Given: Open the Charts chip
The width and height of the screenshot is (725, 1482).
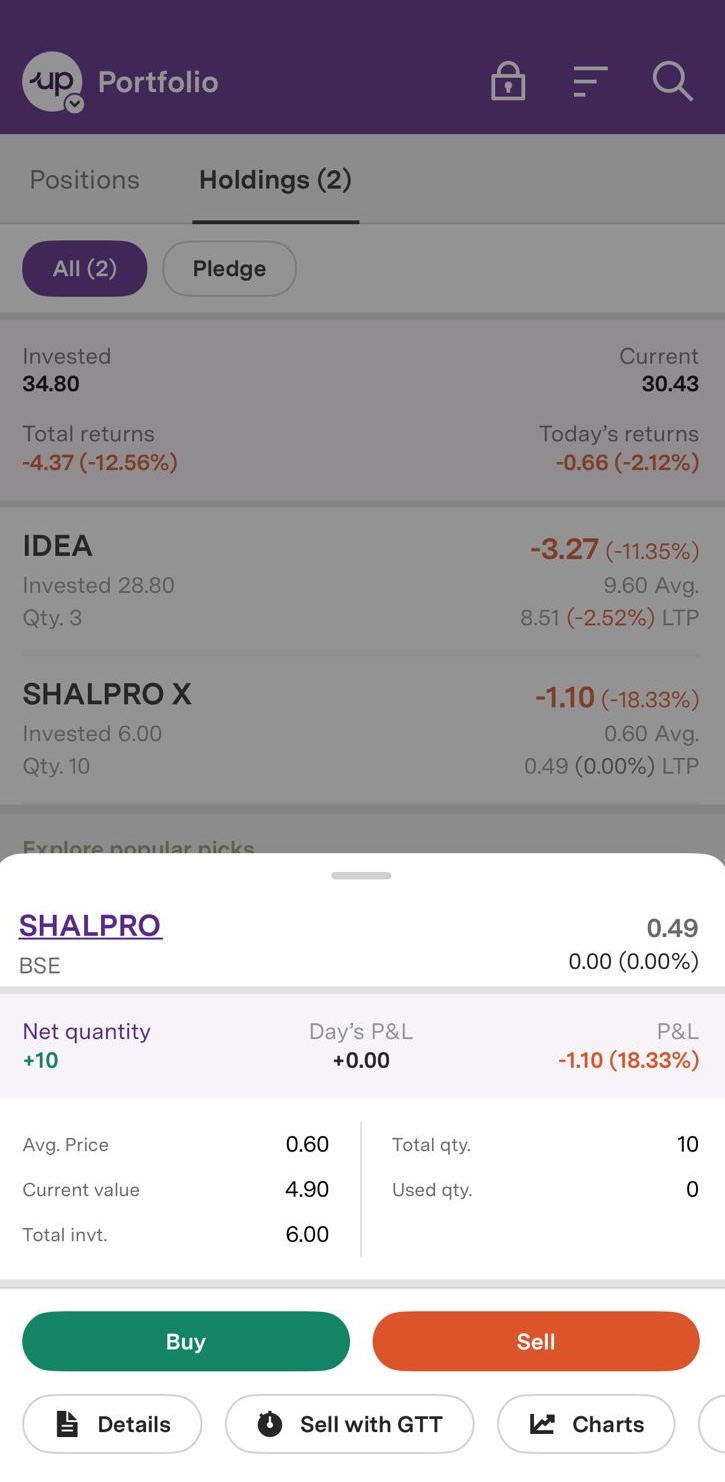Looking at the screenshot, I should point(586,1424).
